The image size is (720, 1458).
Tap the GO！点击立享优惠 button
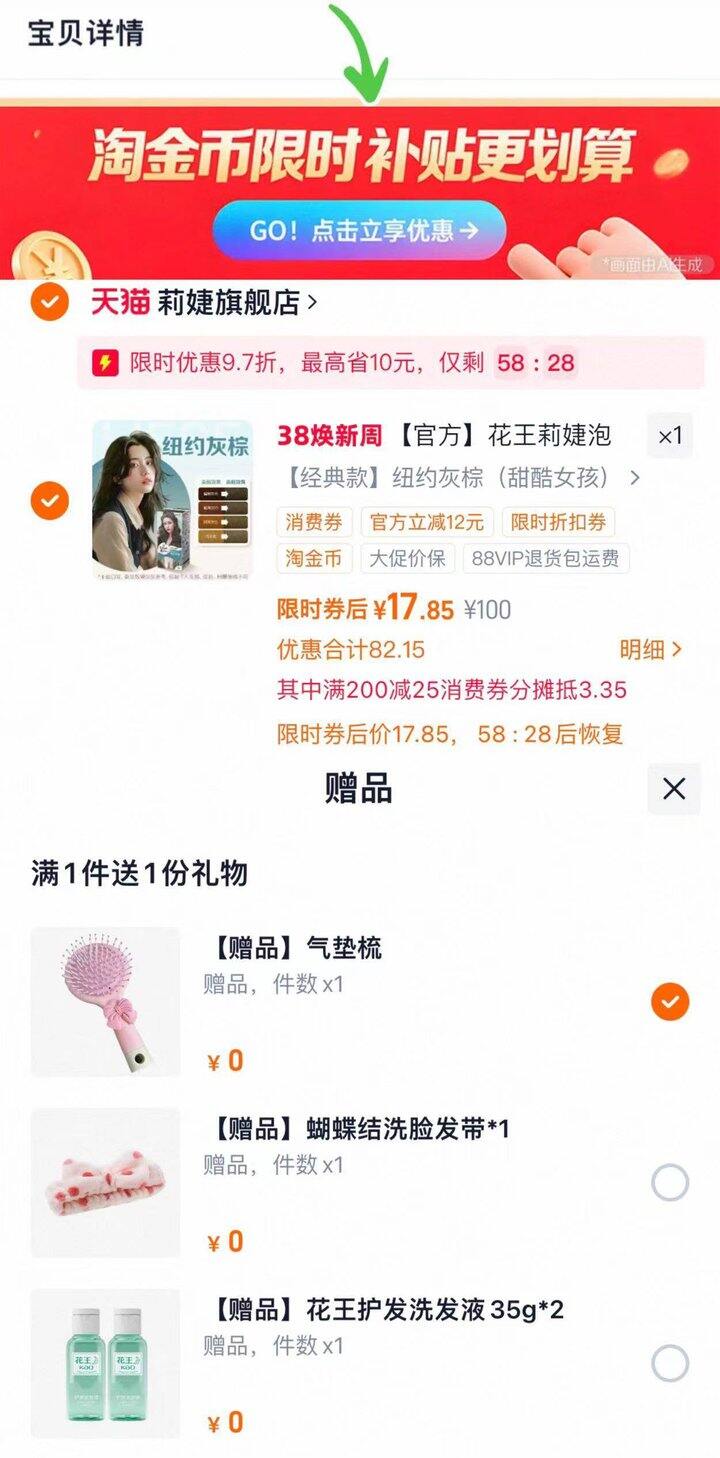point(362,228)
